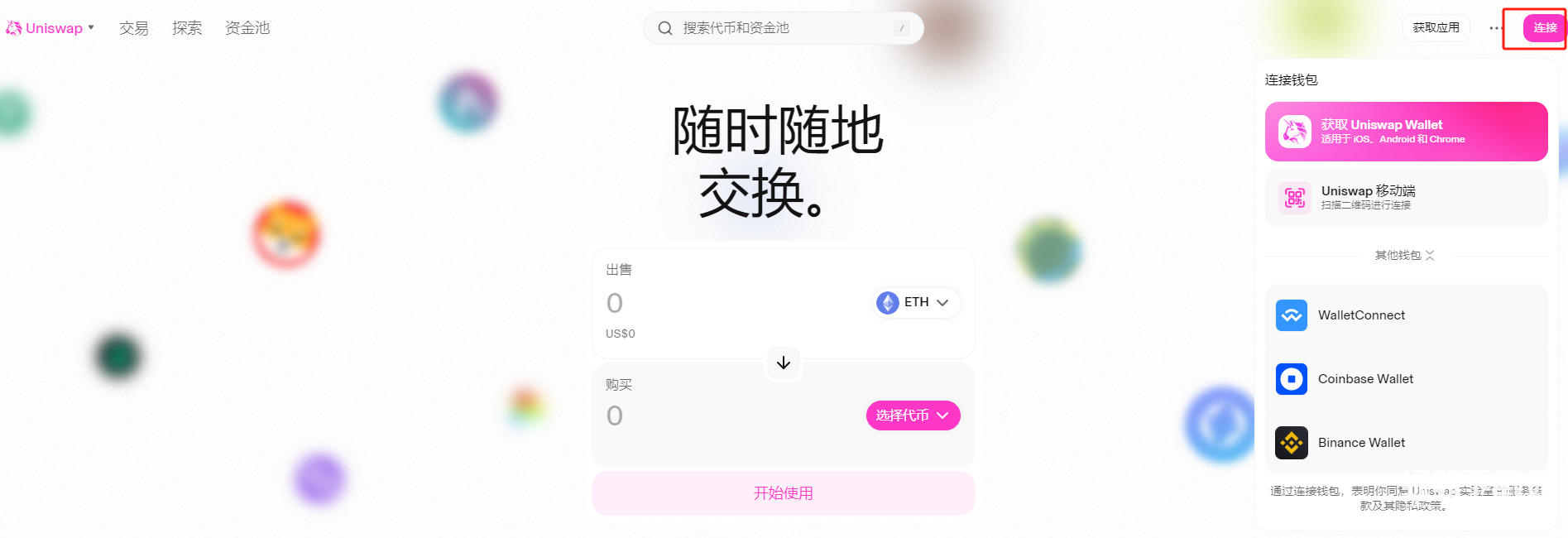Viewport: 1568px width, 538px height.
Task: Choose Uniswap 移动端 QR connection
Action: (1406, 198)
